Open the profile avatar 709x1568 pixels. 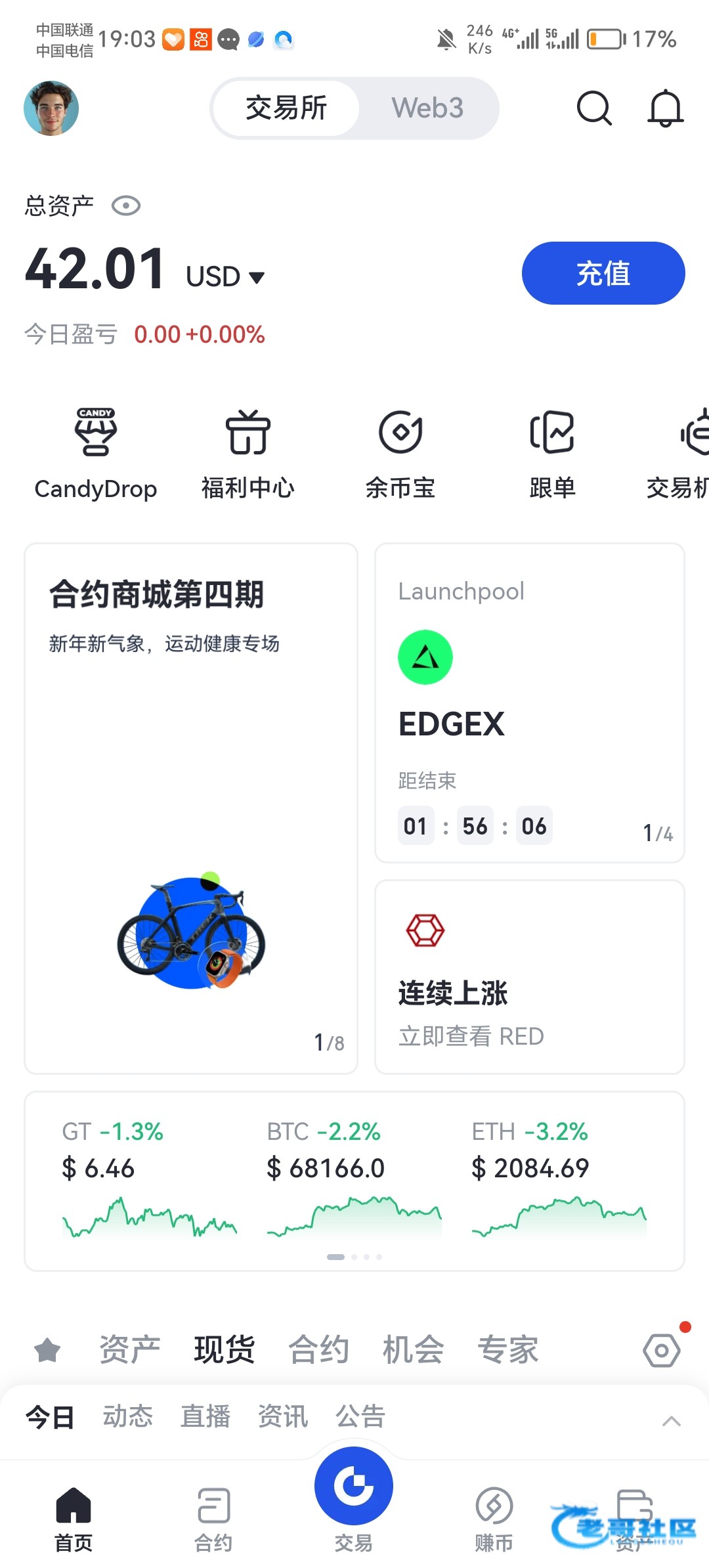point(51,108)
